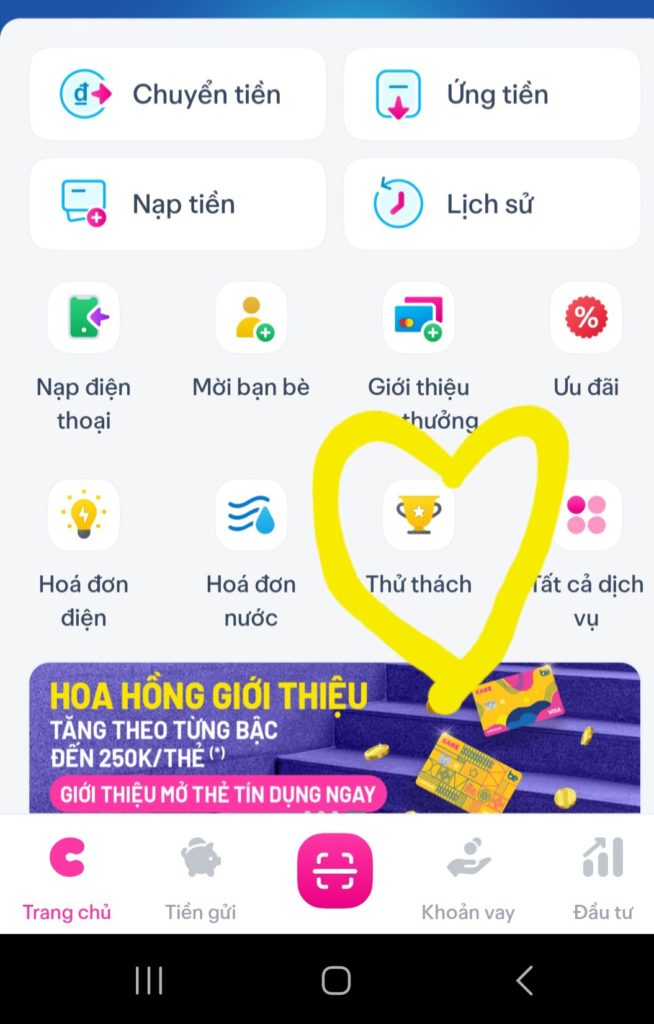654x1024 pixels.
Task: Tap the Ứng tiền button
Action: (492, 95)
